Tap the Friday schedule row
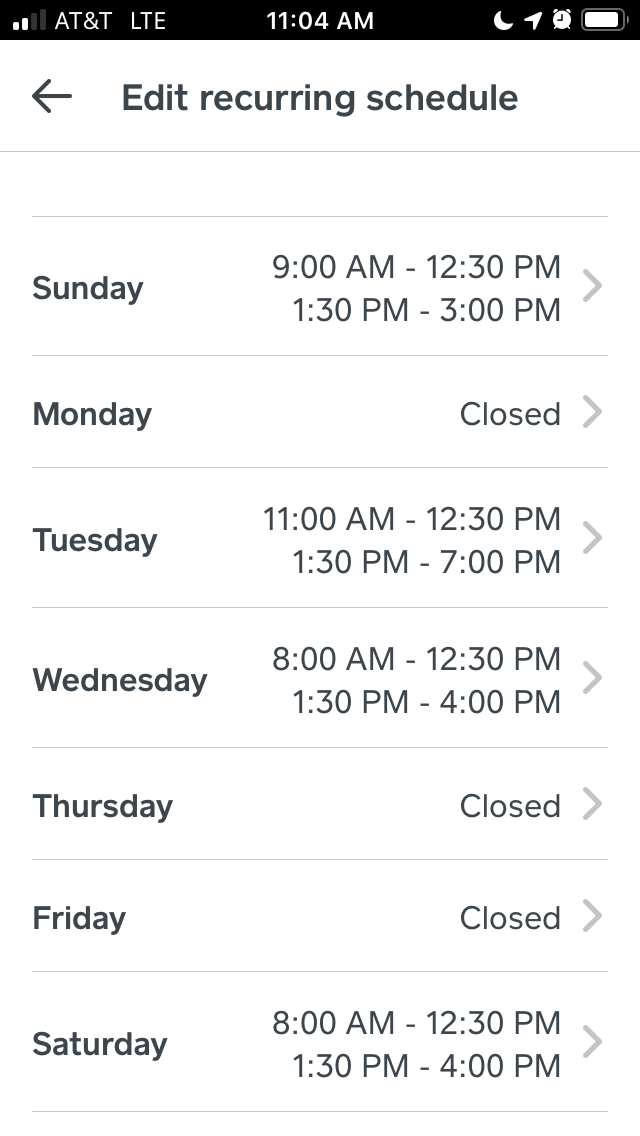The image size is (640, 1136). click(x=320, y=917)
